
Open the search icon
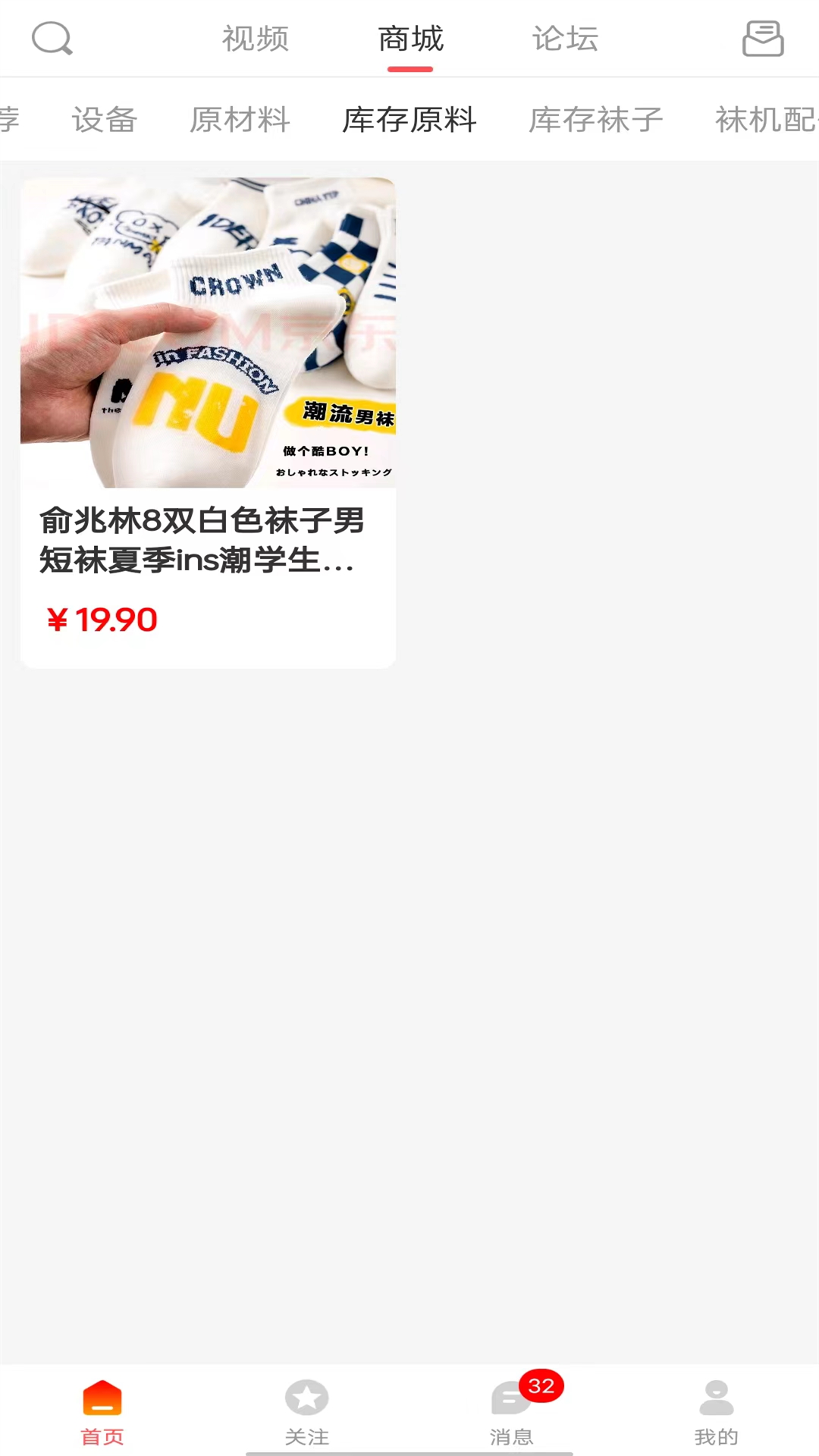coord(52,39)
